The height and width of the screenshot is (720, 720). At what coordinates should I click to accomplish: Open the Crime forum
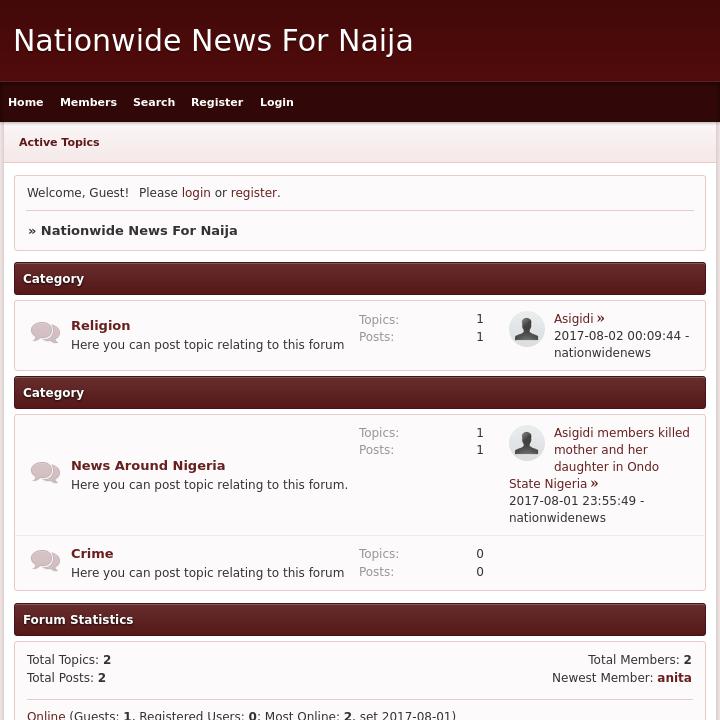click(x=92, y=553)
